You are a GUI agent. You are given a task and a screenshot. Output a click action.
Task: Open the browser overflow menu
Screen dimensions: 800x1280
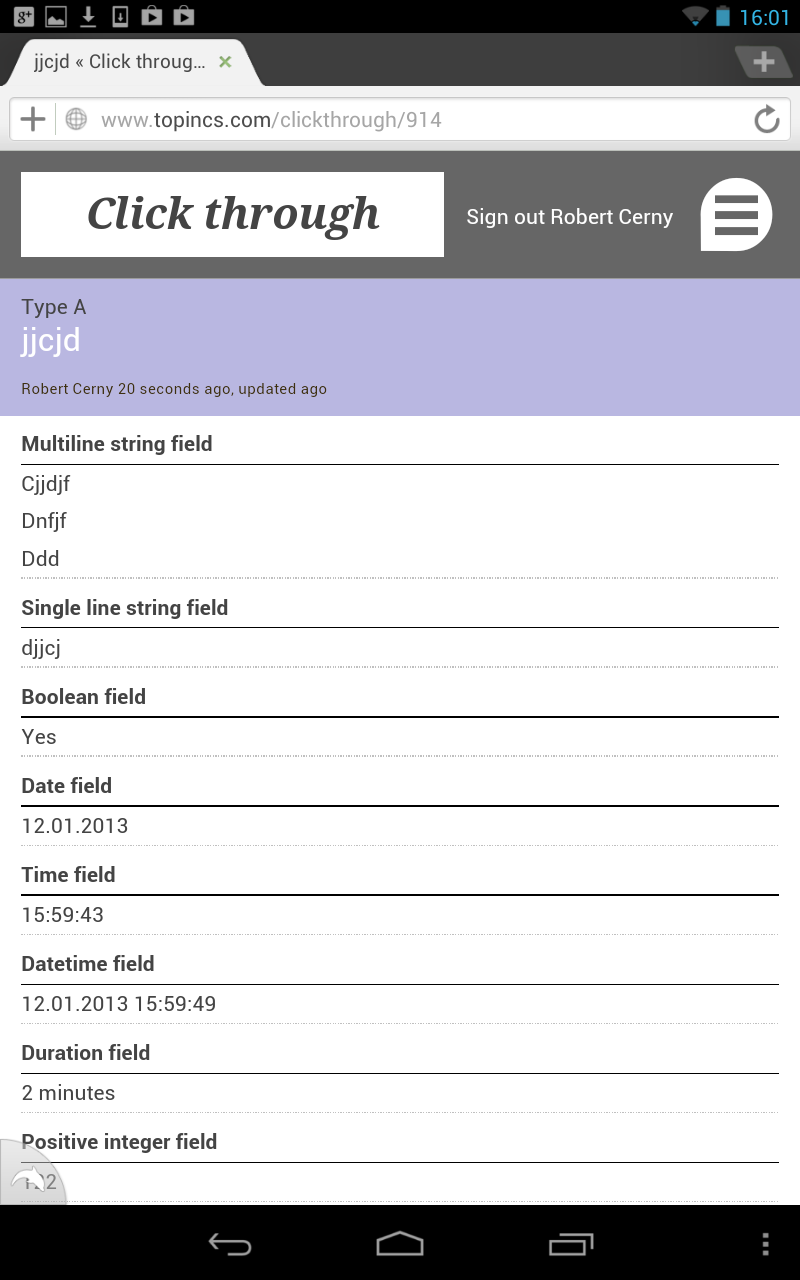[765, 1244]
